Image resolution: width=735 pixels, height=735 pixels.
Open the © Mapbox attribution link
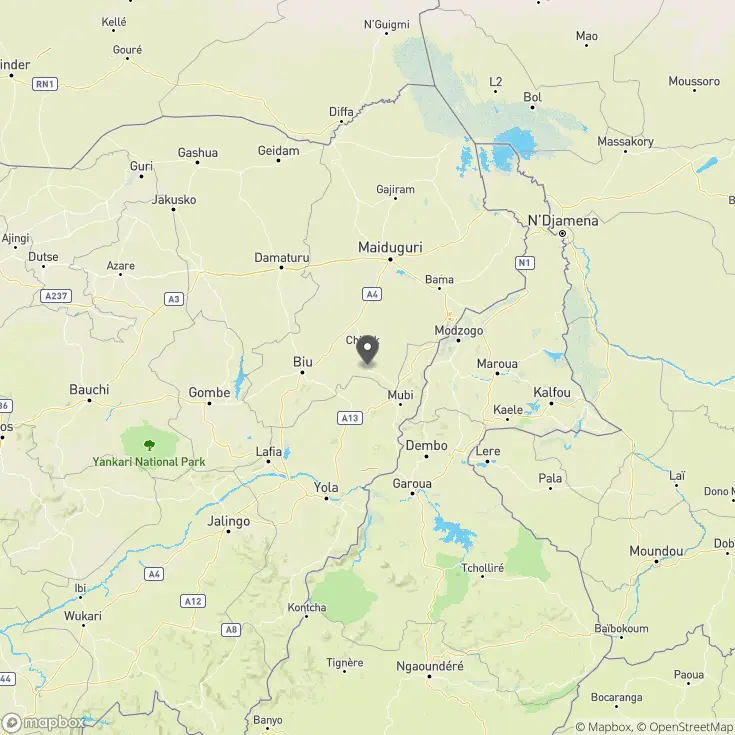click(604, 727)
